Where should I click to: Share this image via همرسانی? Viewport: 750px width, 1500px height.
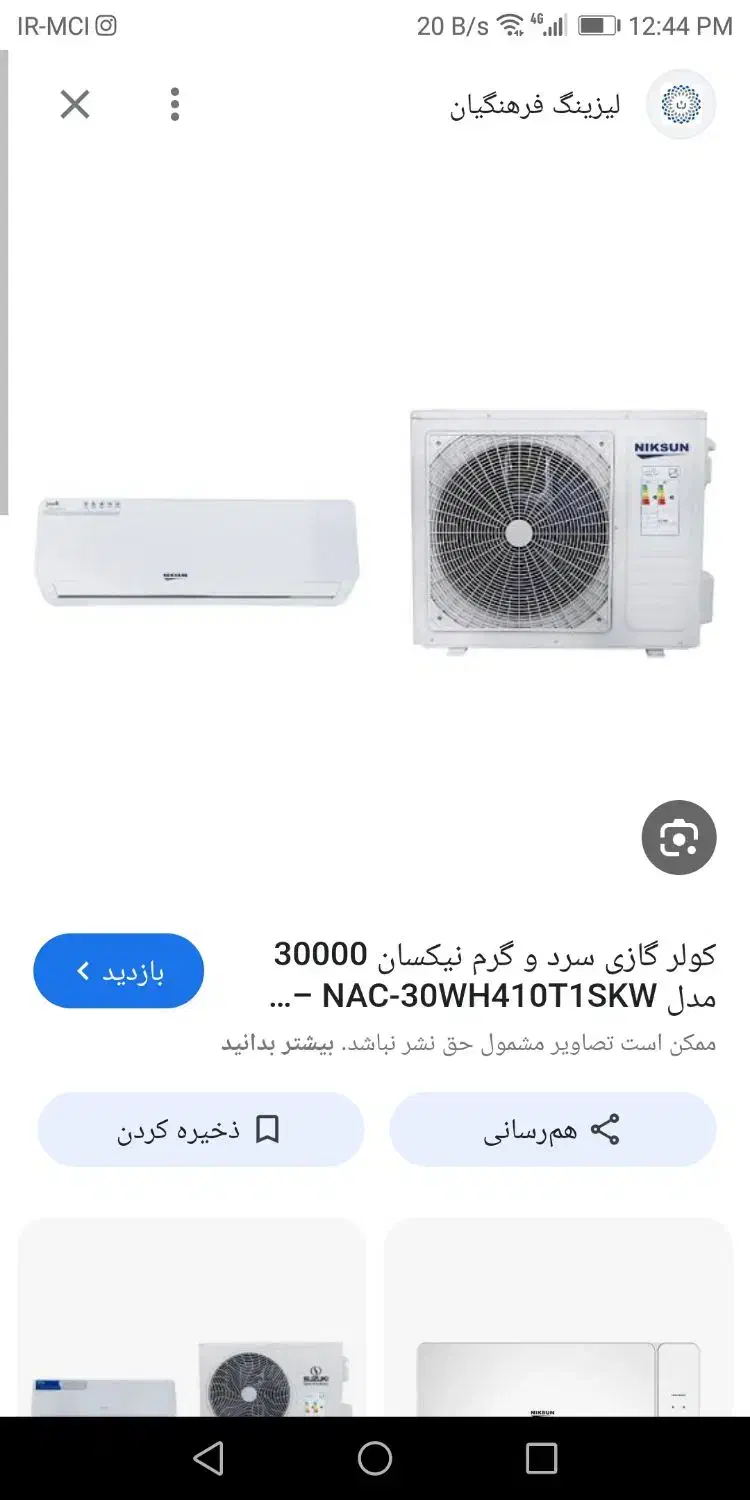tap(552, 1130)
